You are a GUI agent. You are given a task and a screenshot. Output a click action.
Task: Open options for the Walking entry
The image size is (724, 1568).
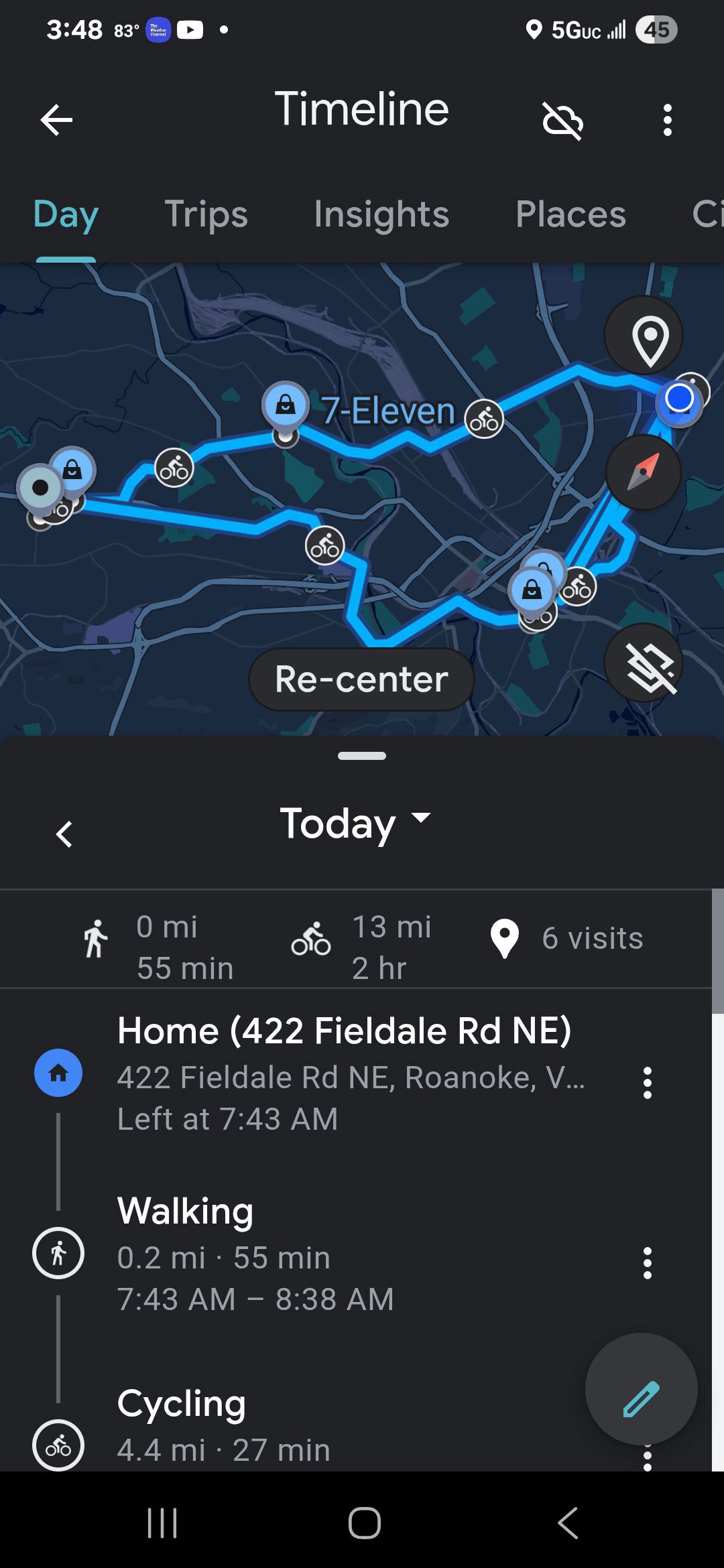(x=647, y=1263)
